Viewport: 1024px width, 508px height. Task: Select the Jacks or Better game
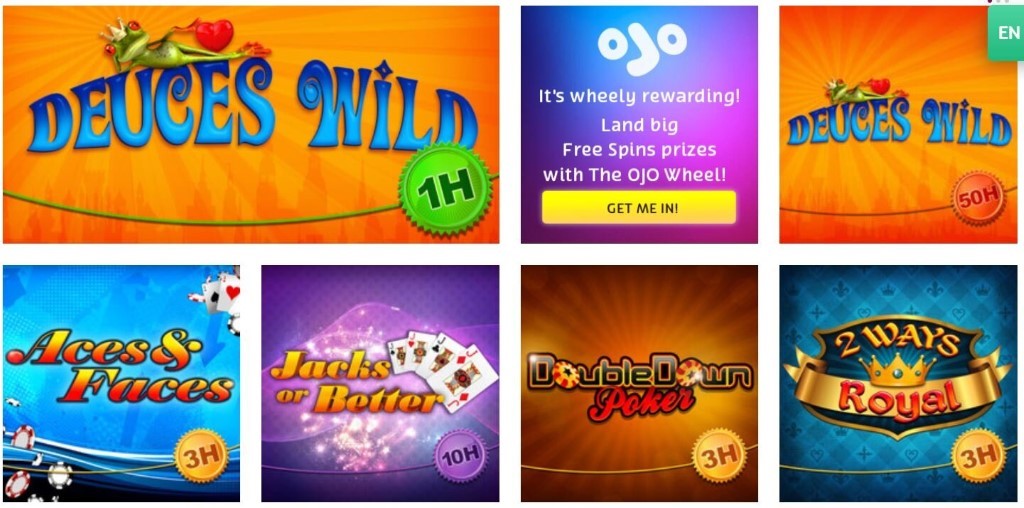tap(380, 383)
